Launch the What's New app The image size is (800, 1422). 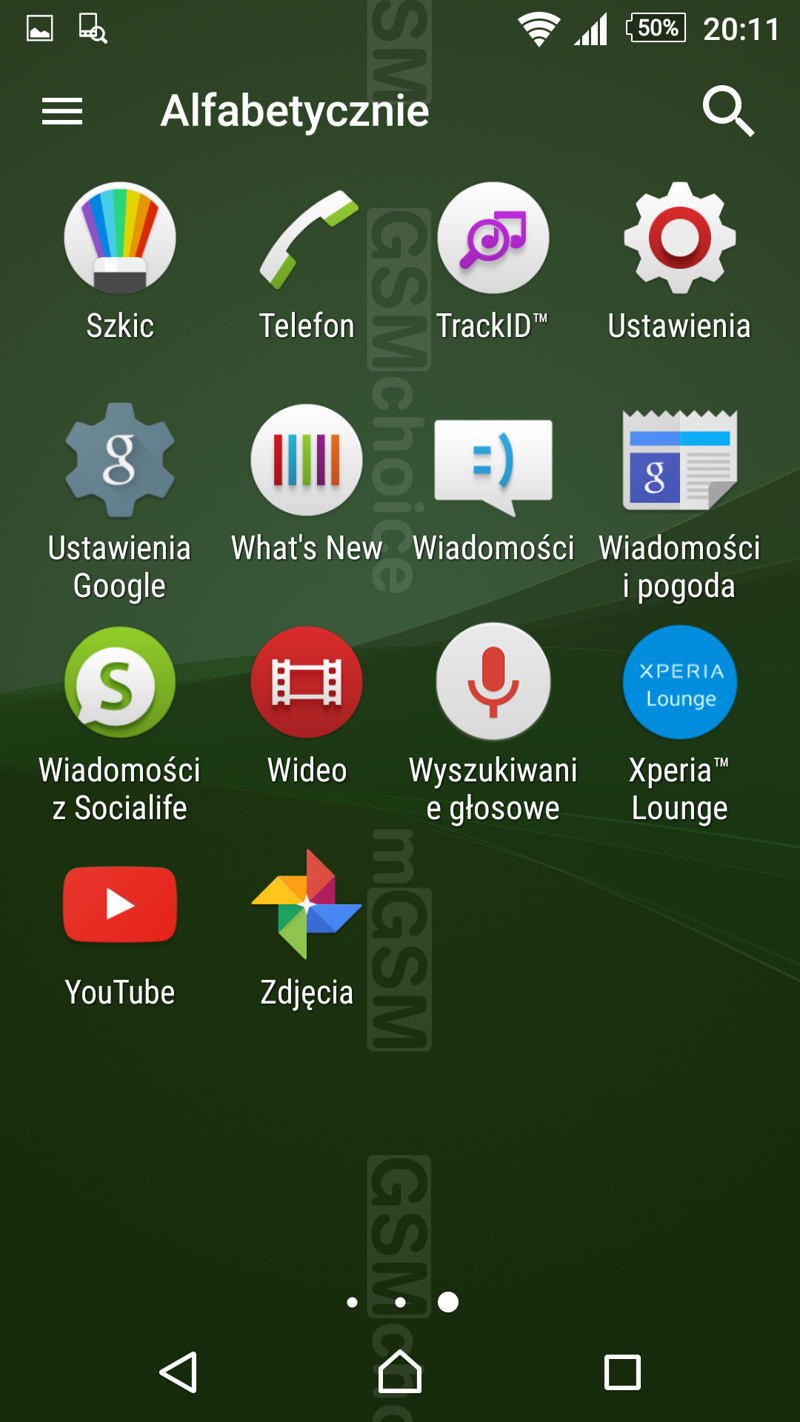[x=307, y=461]
